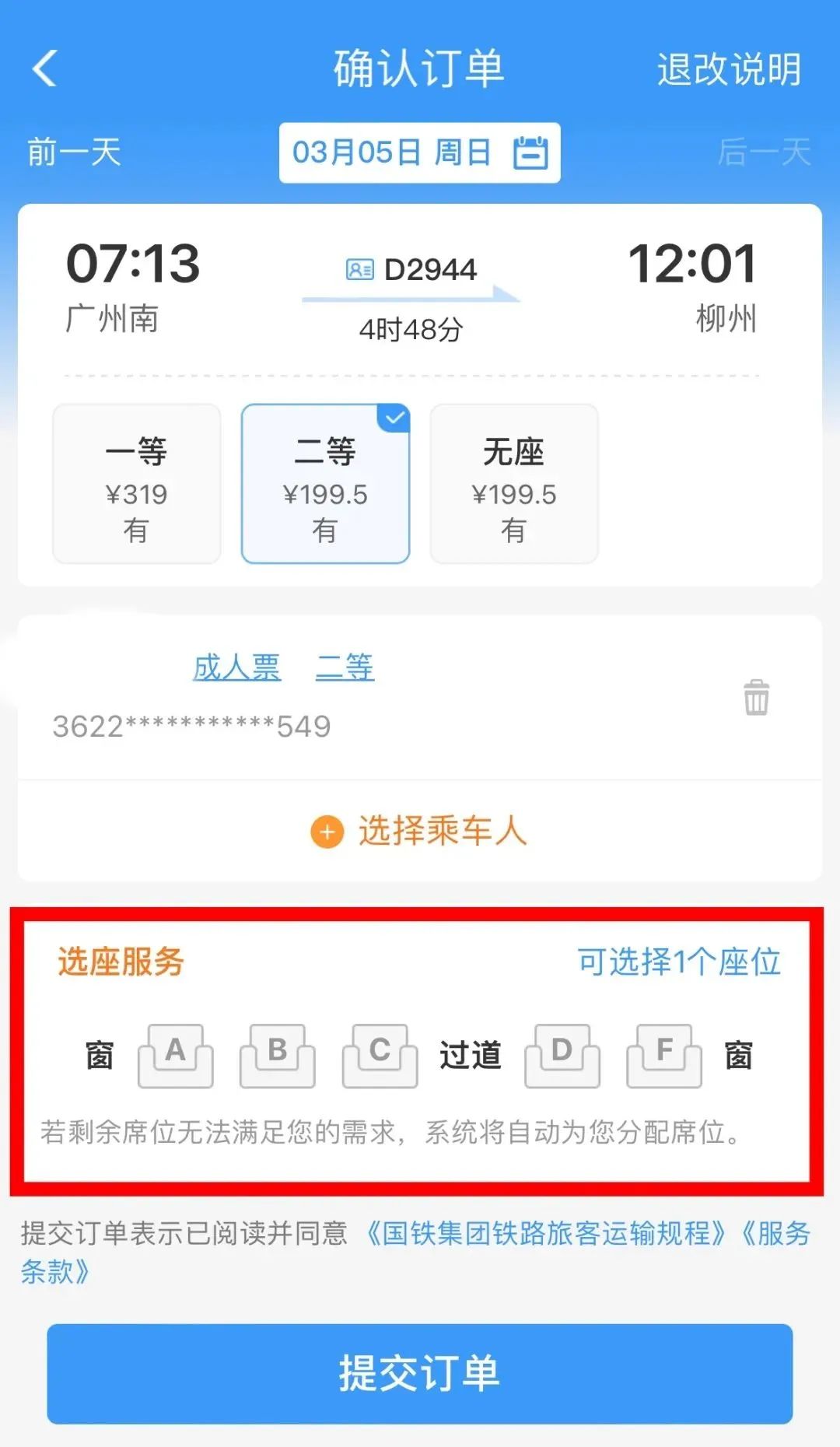Pick window seat A

176,1055
